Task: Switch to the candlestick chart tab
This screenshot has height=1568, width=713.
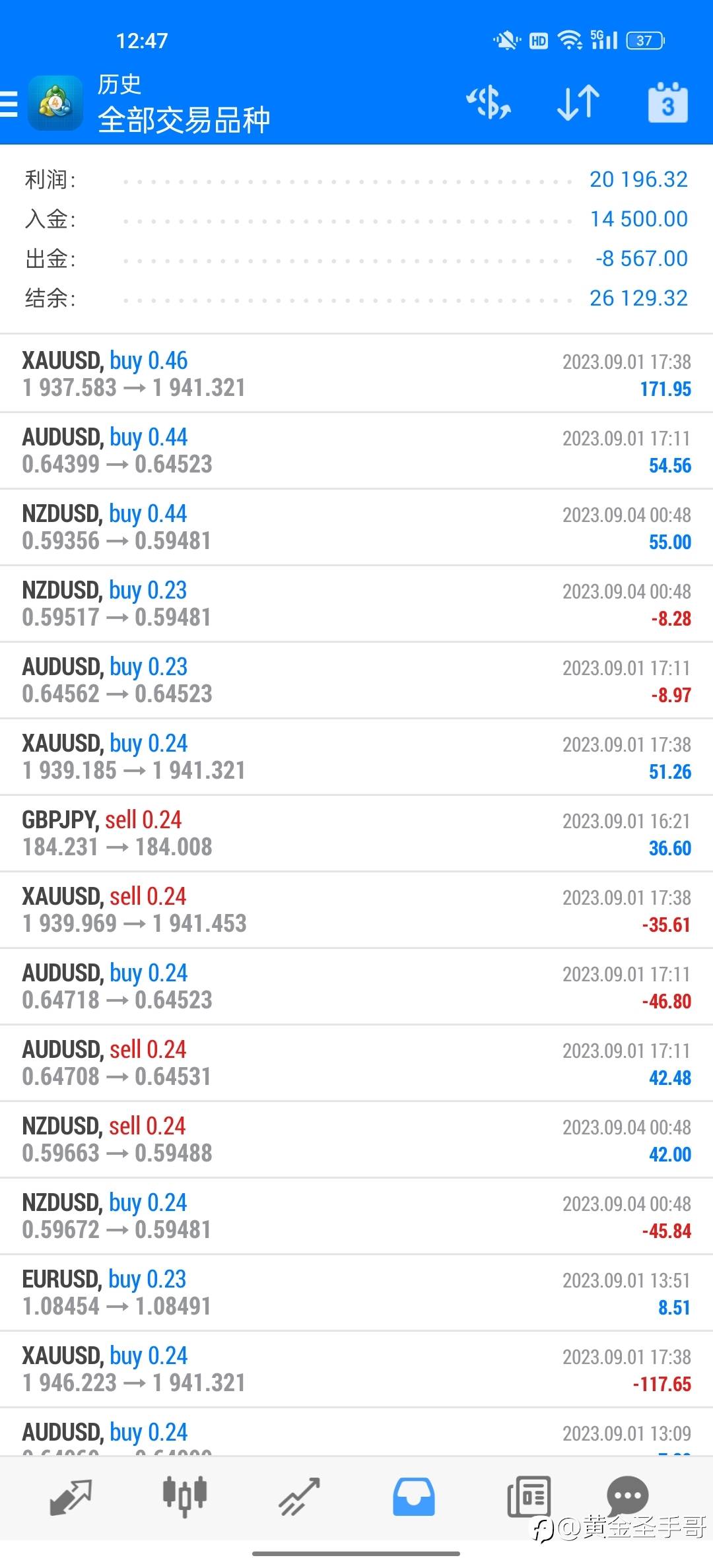Action: tap(185, 1497)
